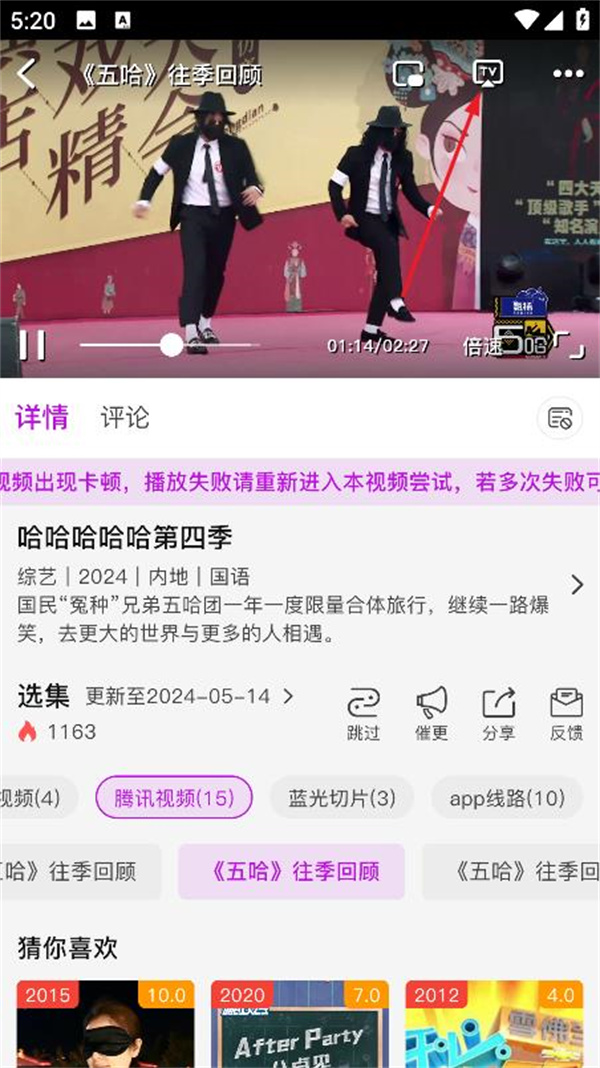The width and height of the screenshot is (600, 1068).
Task: Open the danmaku settings icon
Action: pos(560,418)
